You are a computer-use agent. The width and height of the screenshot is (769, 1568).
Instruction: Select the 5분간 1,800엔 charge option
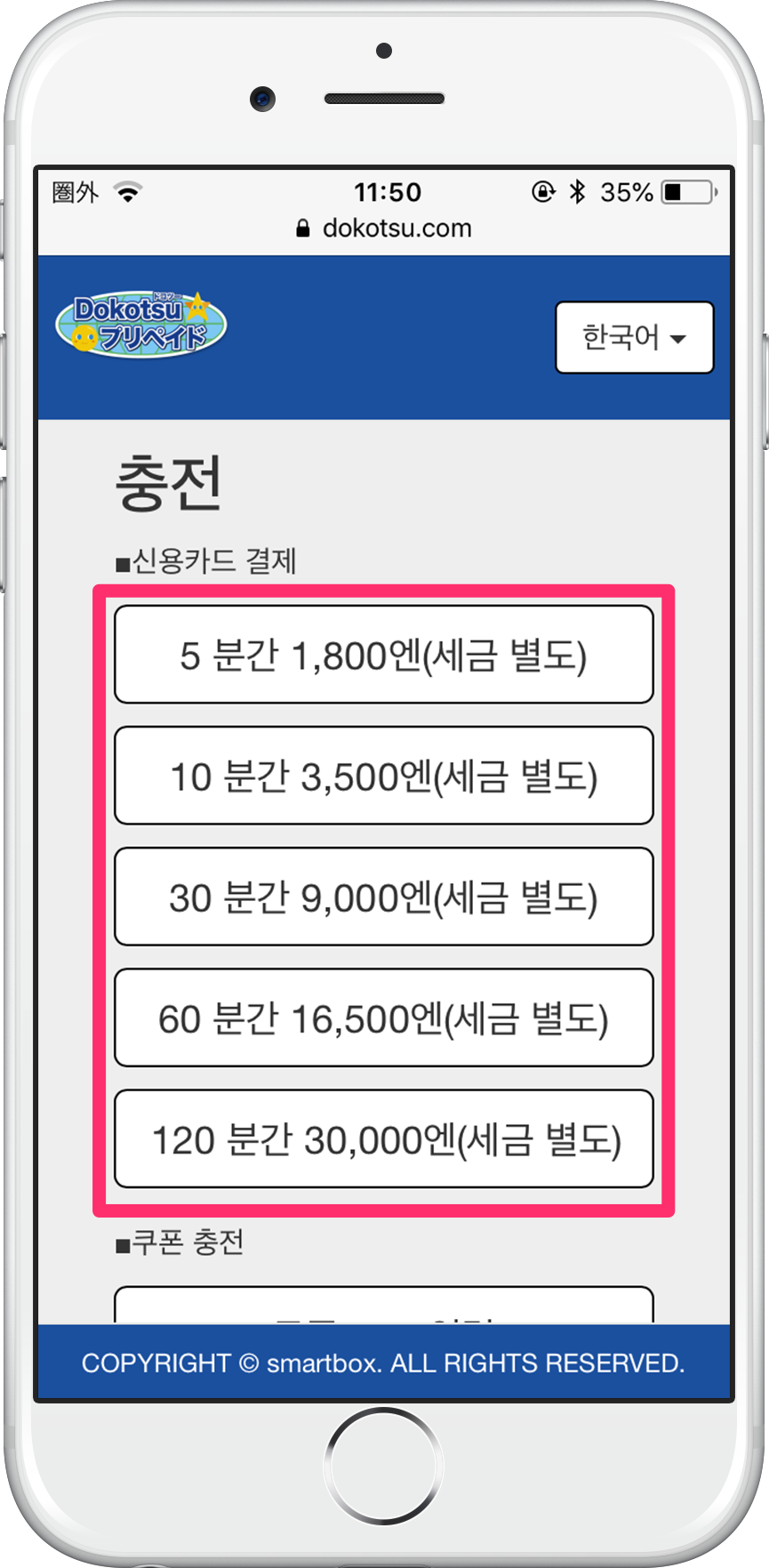[384, 655]
